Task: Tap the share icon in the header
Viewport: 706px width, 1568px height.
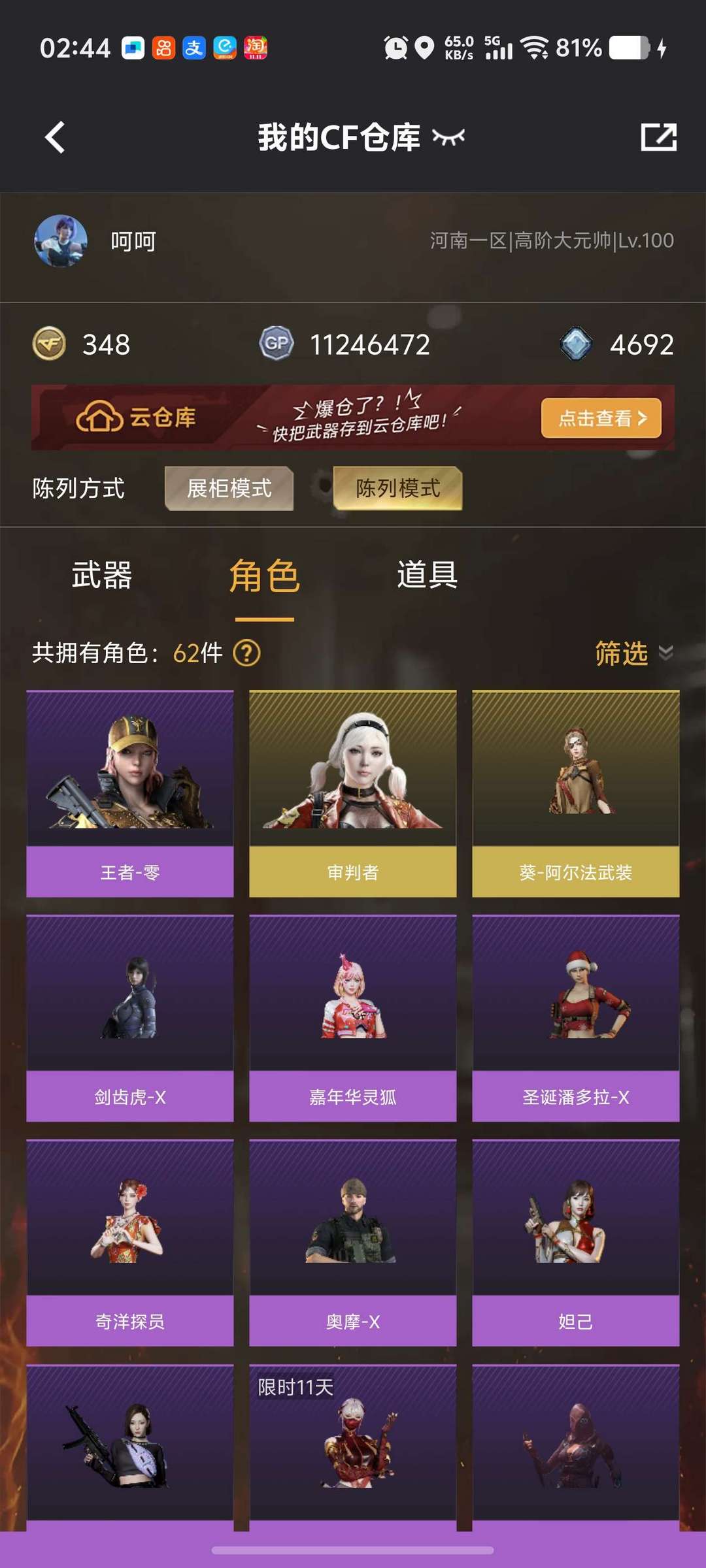Action: coord(658,137)
